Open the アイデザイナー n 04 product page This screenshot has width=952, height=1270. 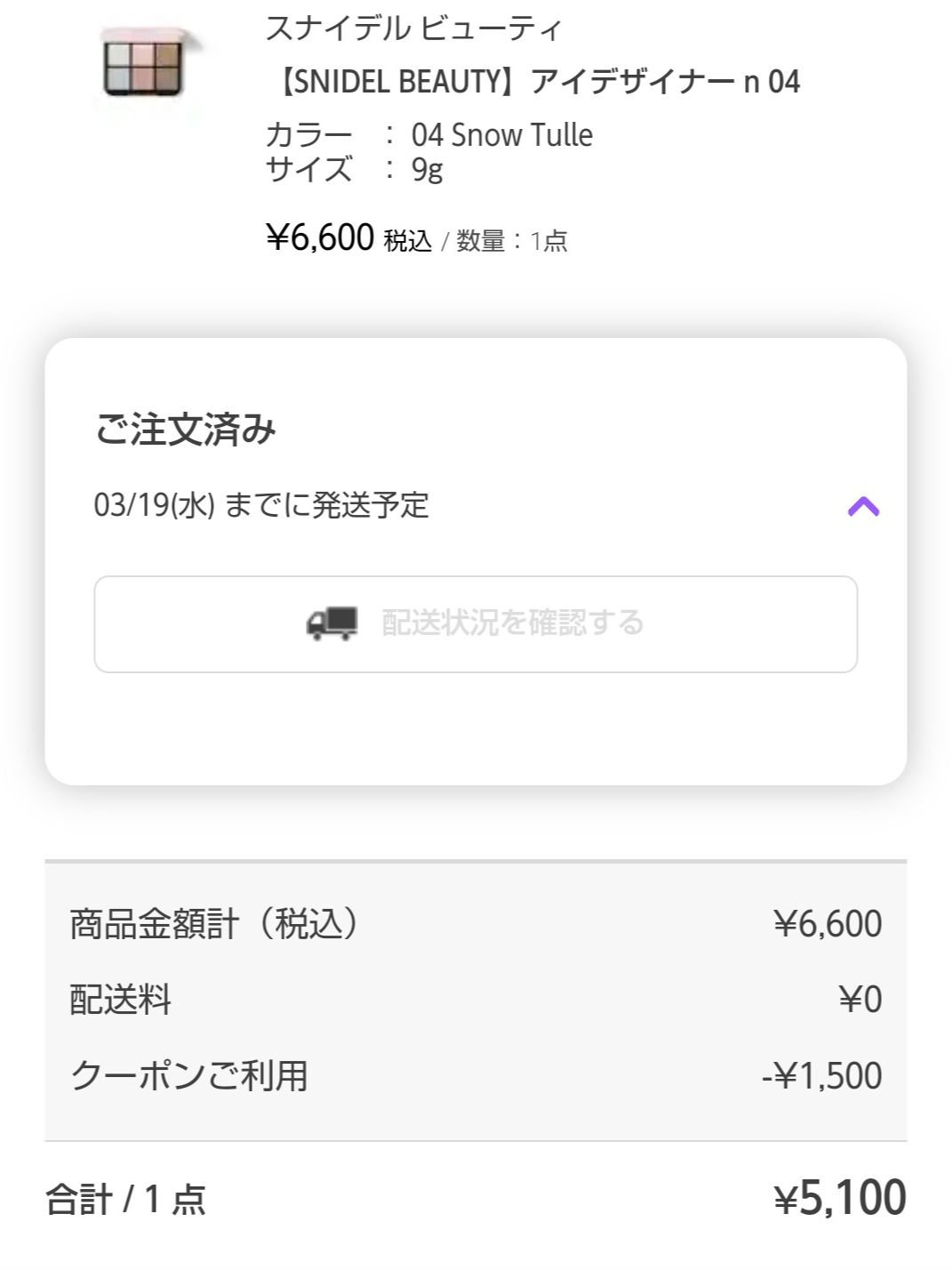(533, 82)
